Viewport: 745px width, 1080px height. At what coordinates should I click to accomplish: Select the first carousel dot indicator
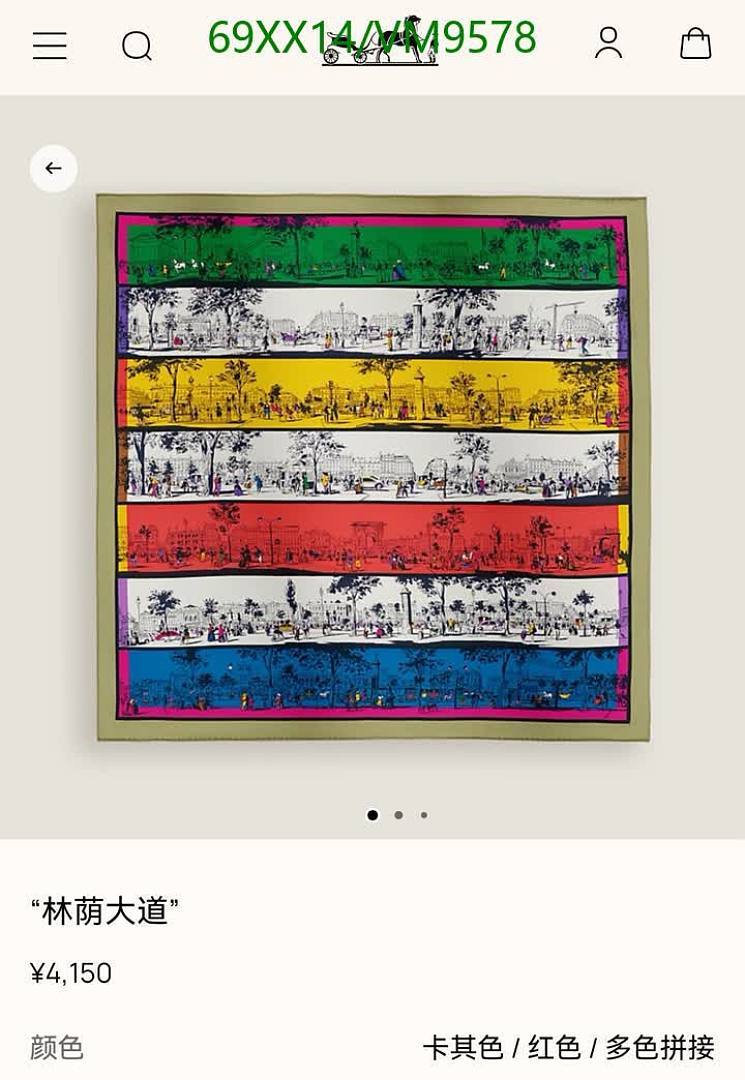point(372,815)
